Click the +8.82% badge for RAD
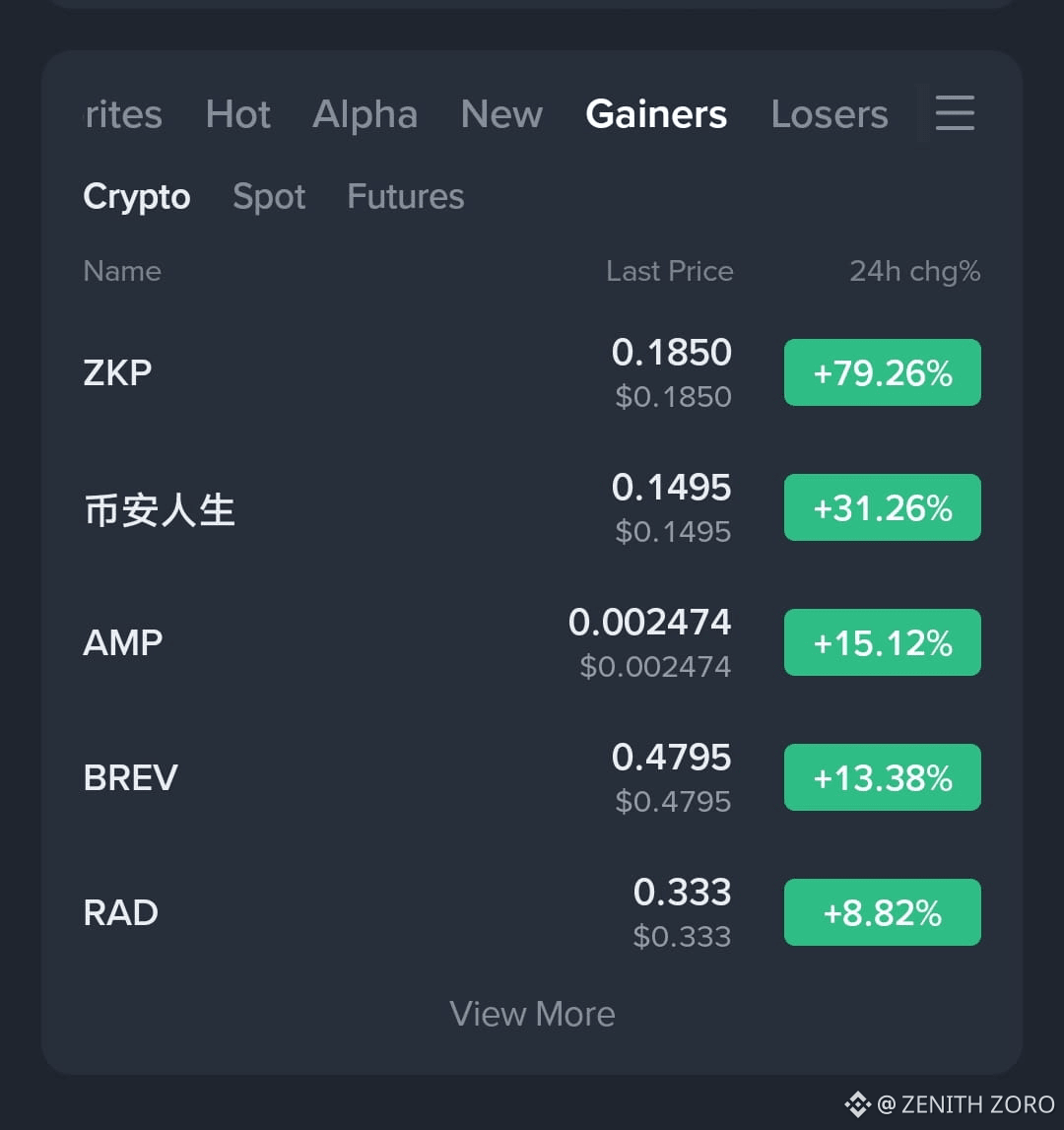1064x1130 pixels. [x=882, y=912]
